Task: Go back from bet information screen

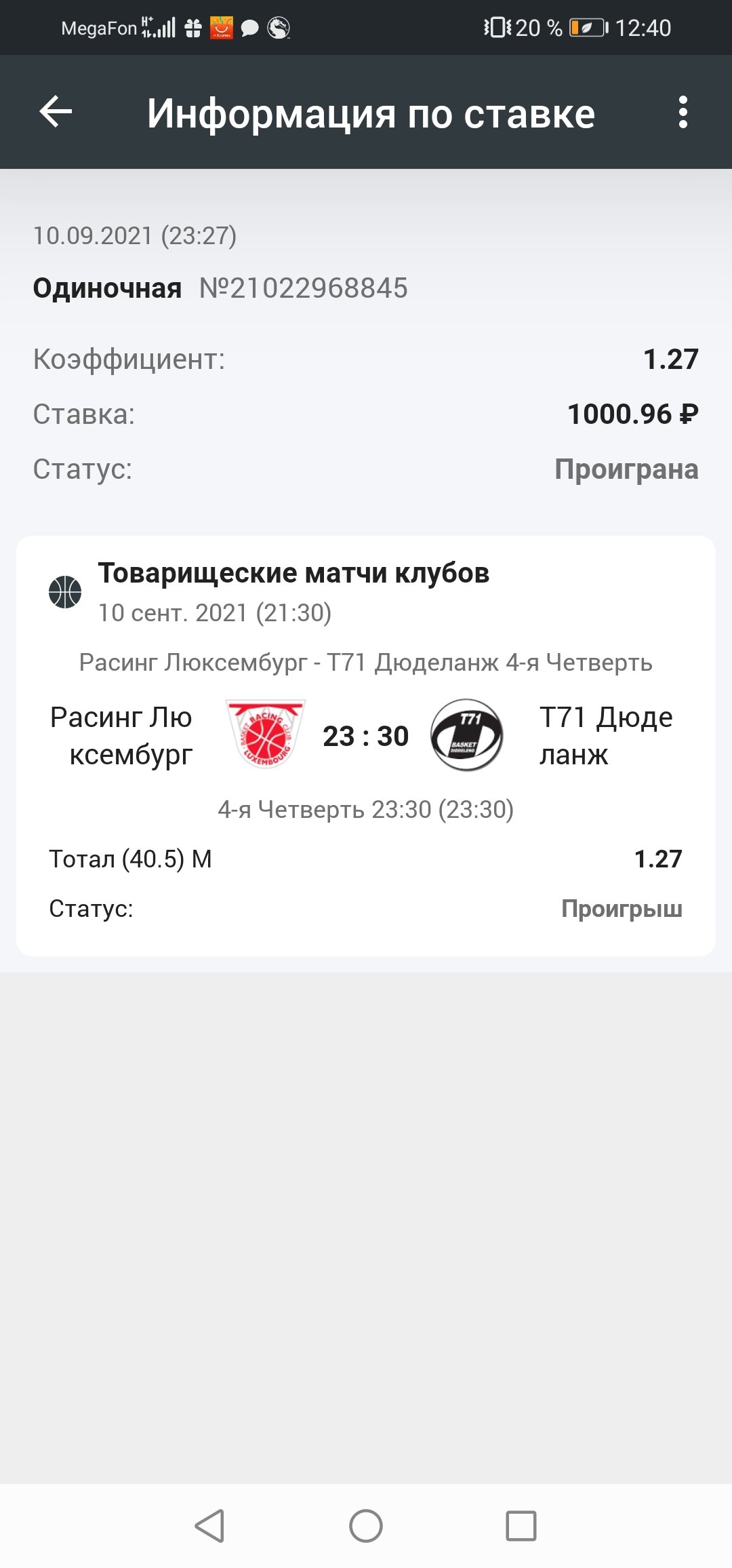Action: [x=56, y=112]
